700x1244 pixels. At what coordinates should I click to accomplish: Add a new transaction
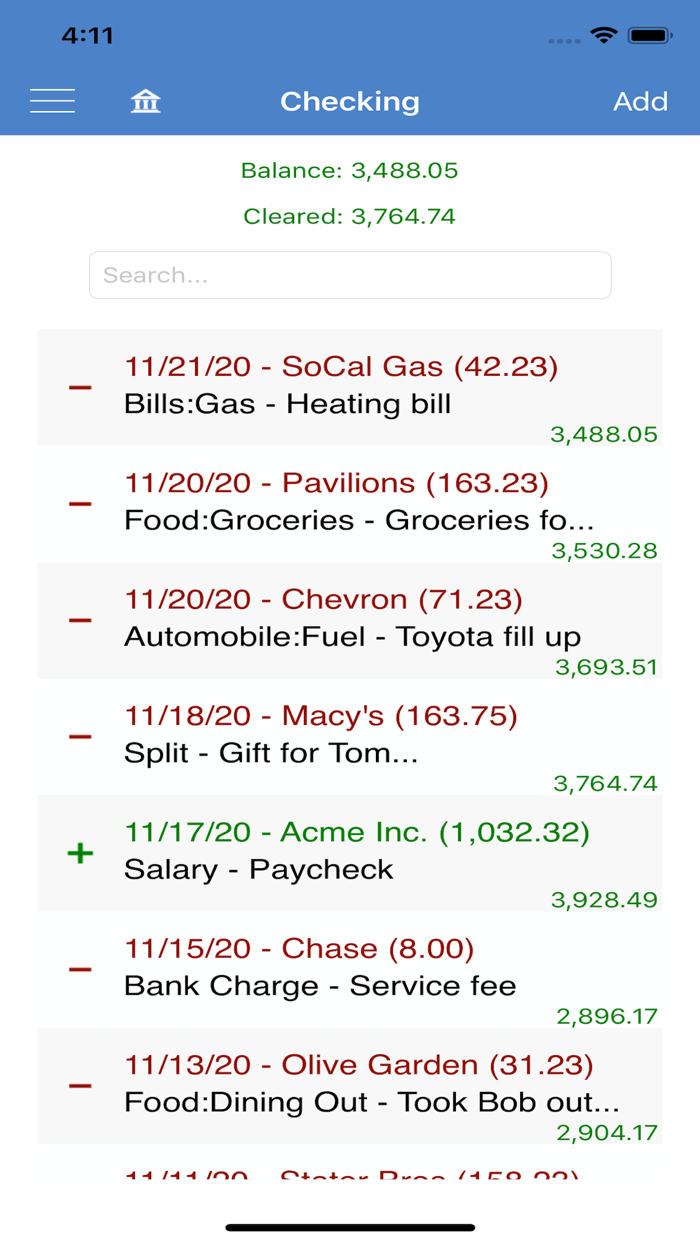click(x=640, y=101)
